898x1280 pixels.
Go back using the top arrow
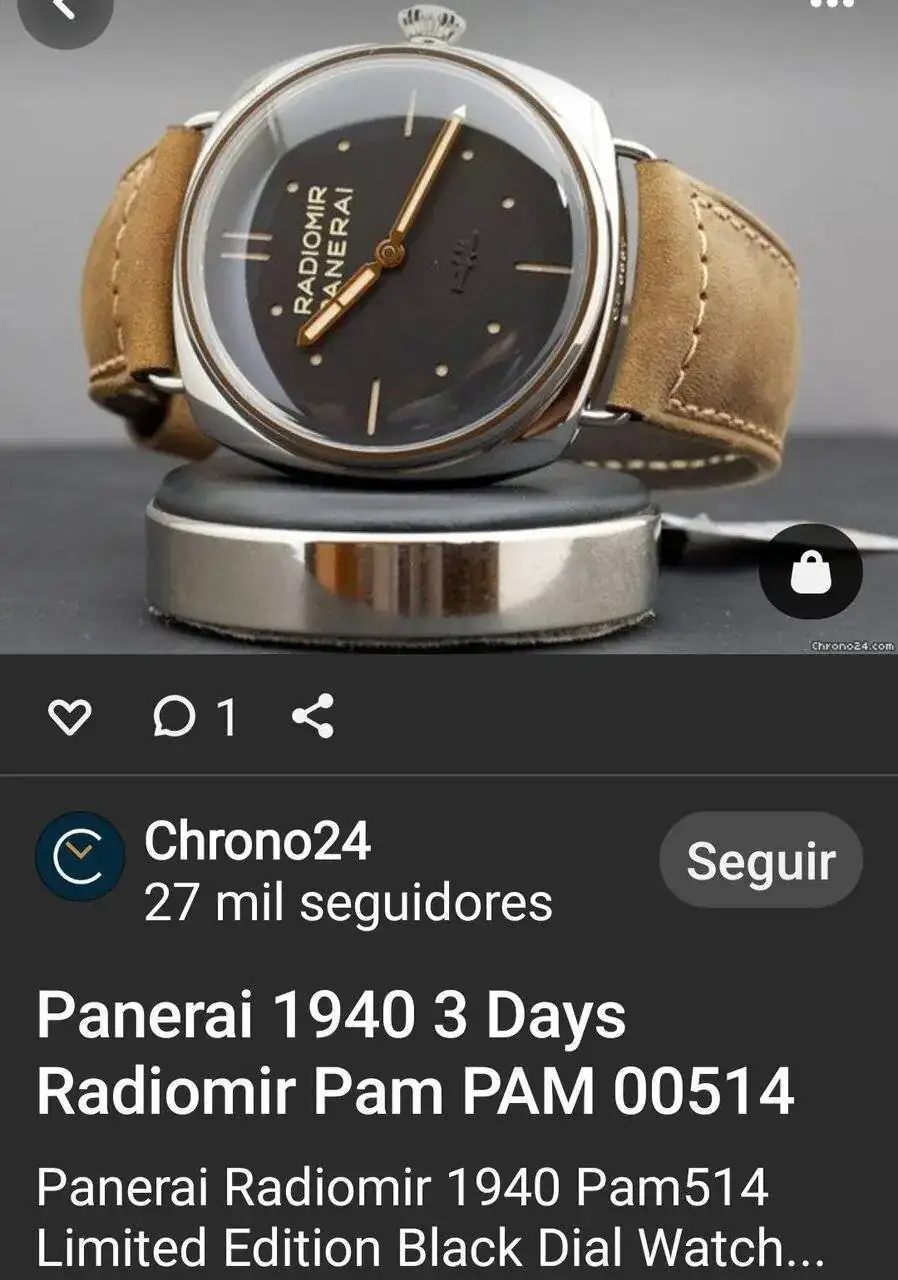(x=64, y=12)
